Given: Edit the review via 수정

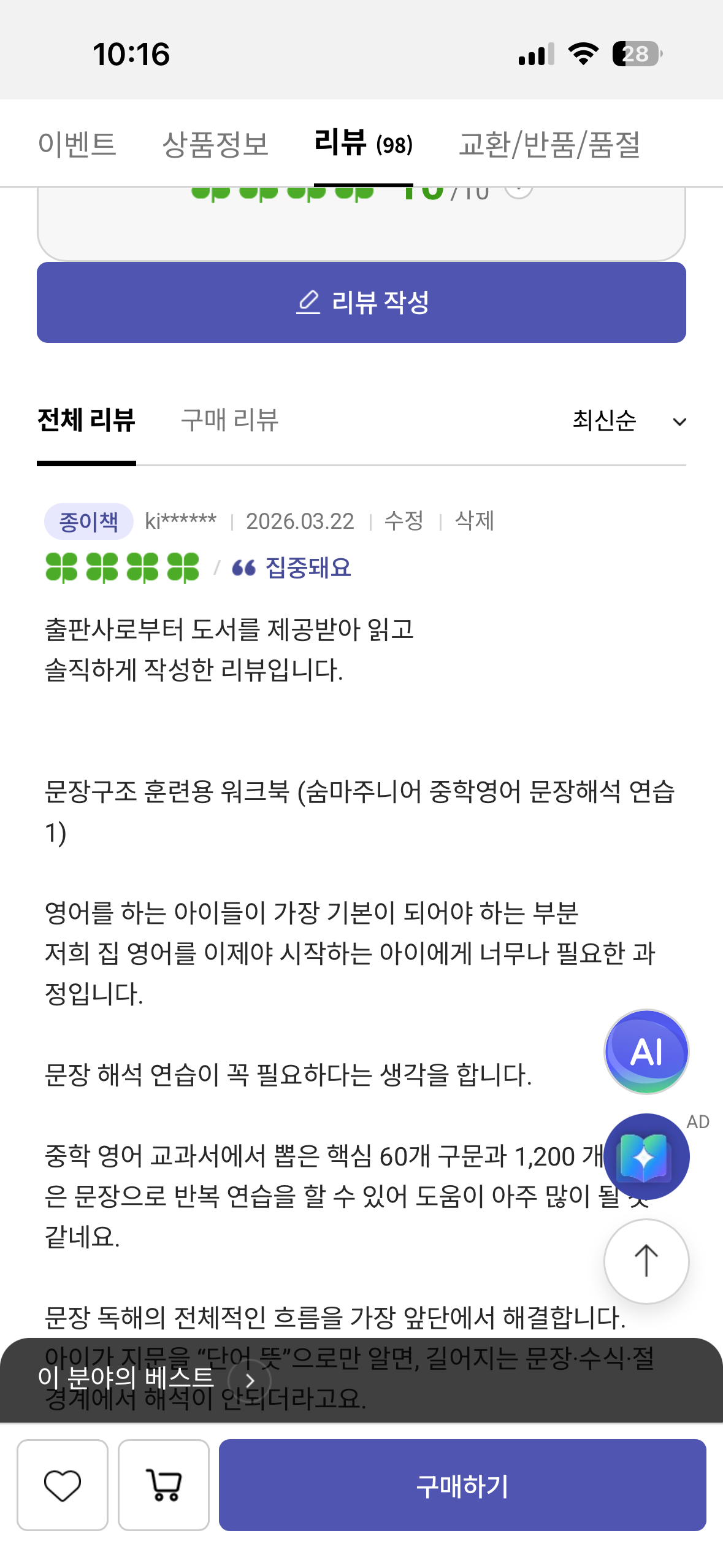Looking at the screenshot, I should click(404, 521).
